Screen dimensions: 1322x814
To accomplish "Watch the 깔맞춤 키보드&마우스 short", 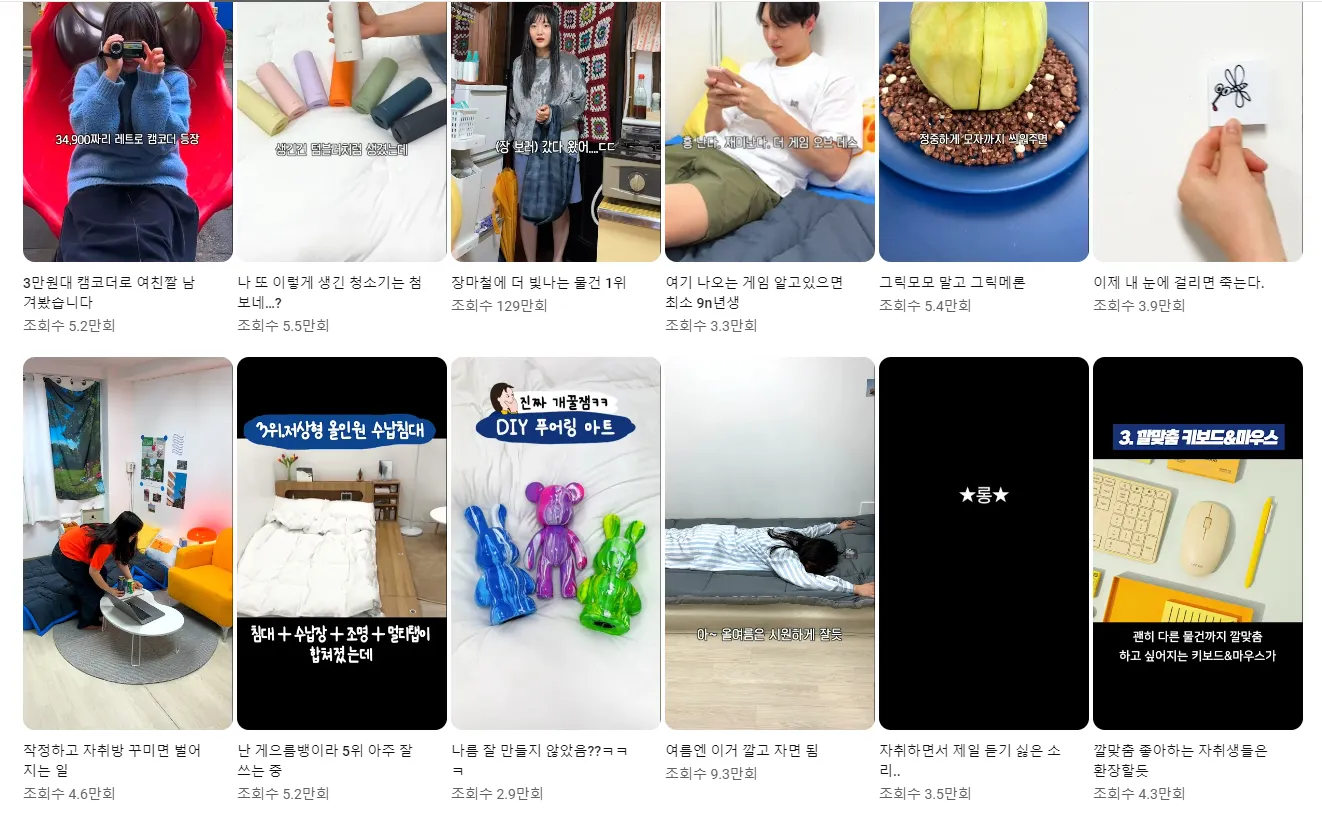I will point(1197,543).
